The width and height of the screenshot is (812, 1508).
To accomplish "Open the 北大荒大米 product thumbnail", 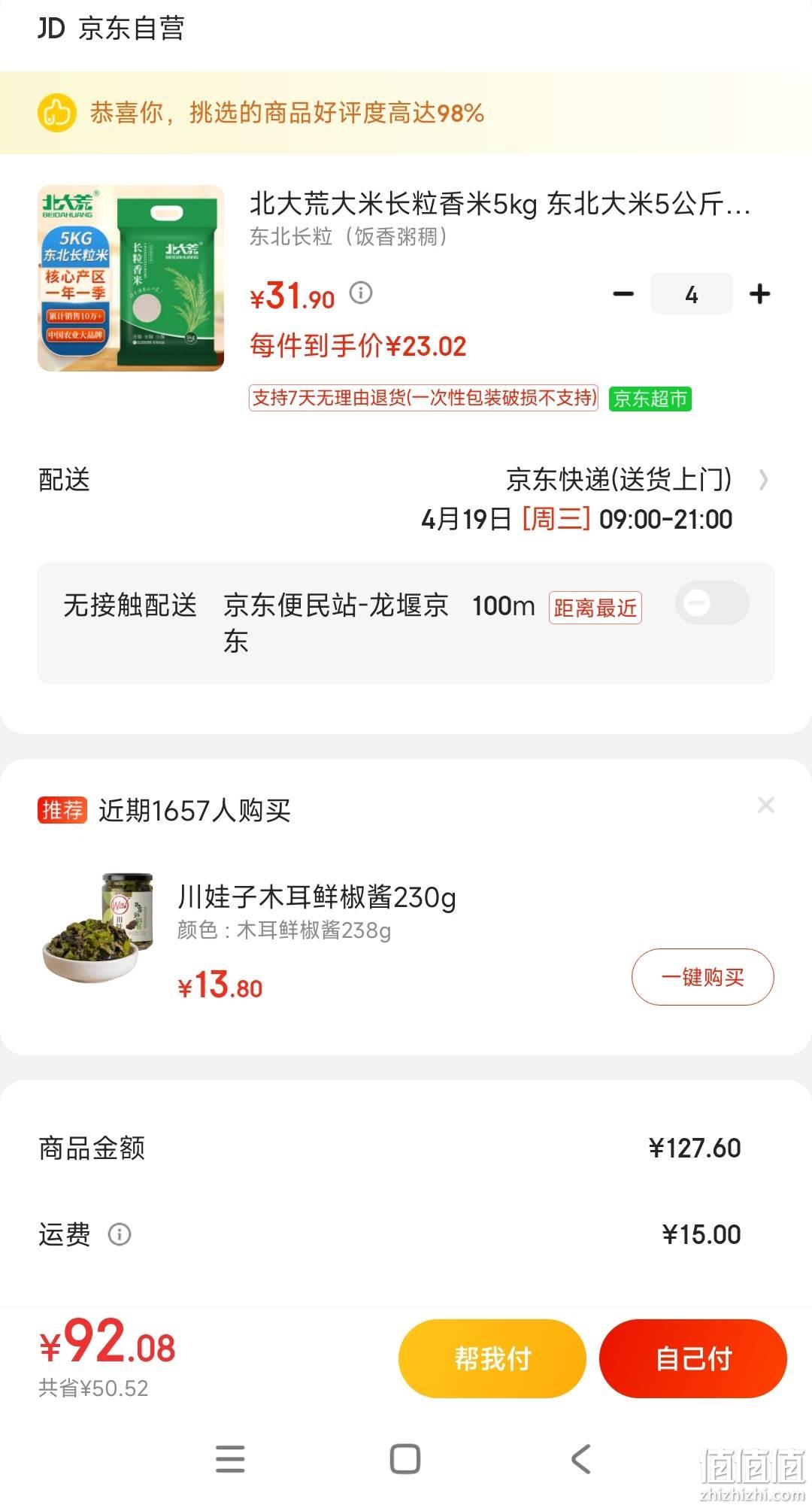I will point(131,278).
